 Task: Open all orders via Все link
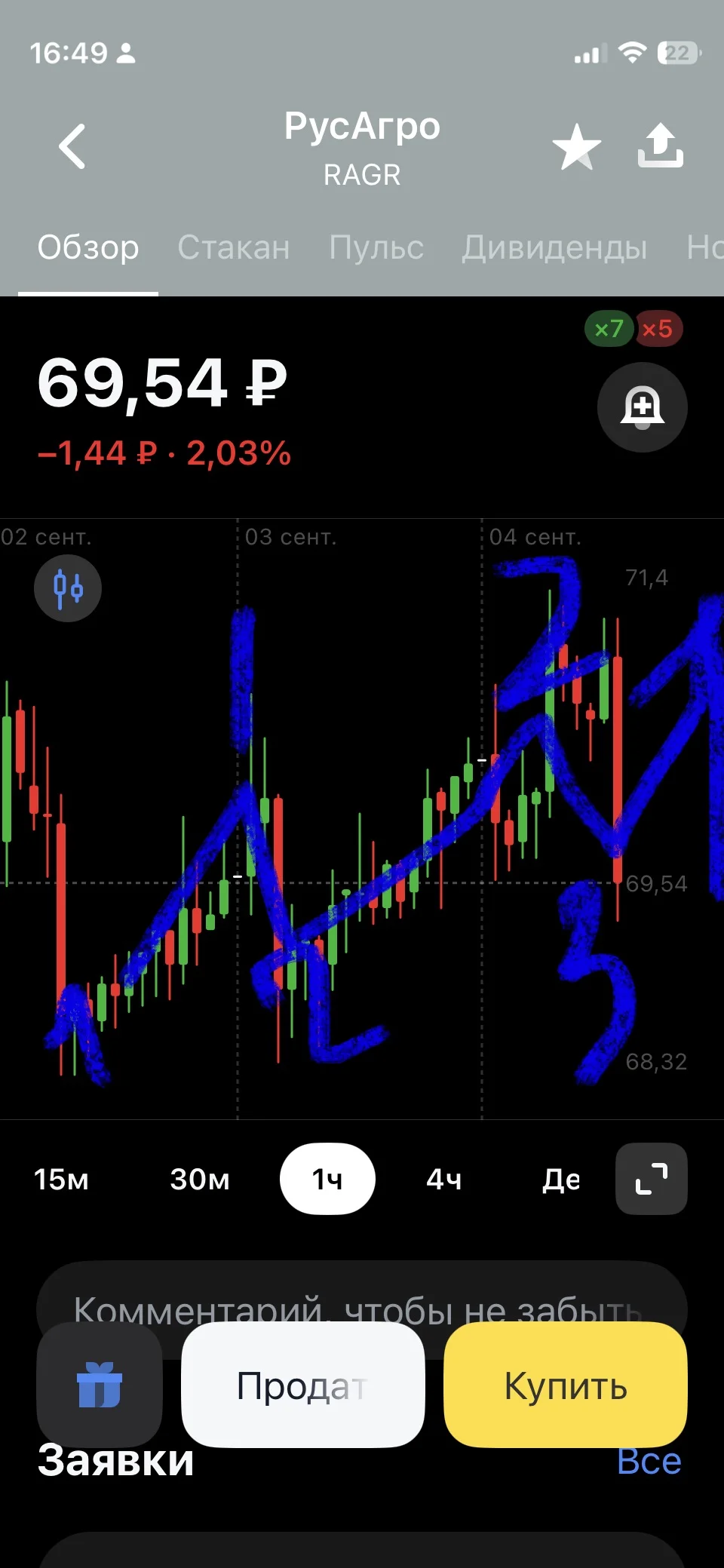coord(649,1461)
